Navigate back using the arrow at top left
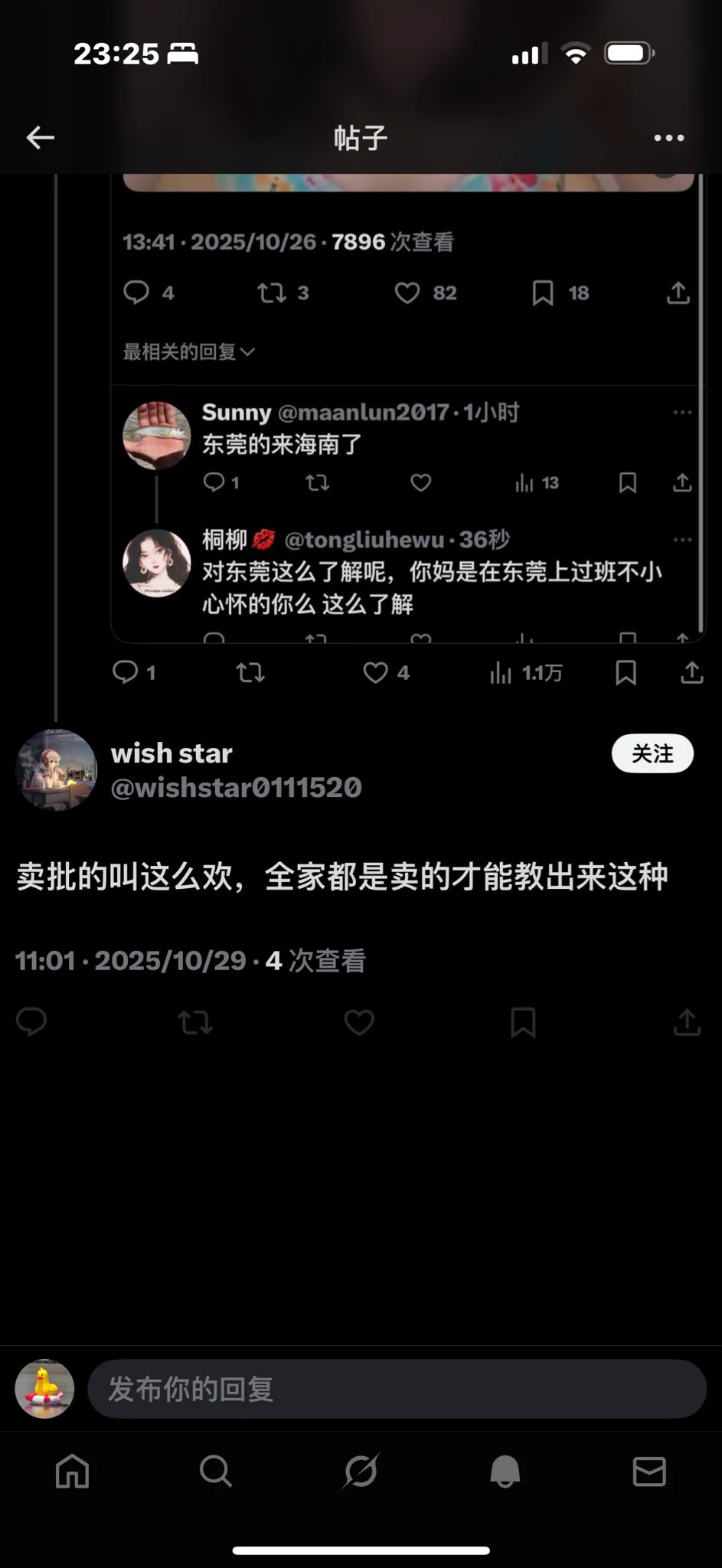 [x=40, y=137]
